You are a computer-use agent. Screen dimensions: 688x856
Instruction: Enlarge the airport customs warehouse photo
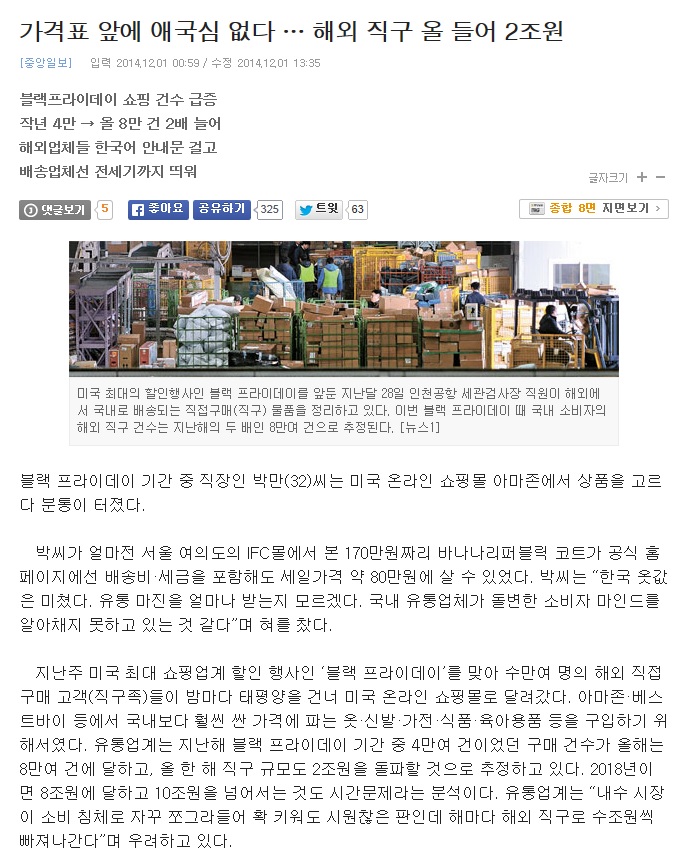point(343,308)
